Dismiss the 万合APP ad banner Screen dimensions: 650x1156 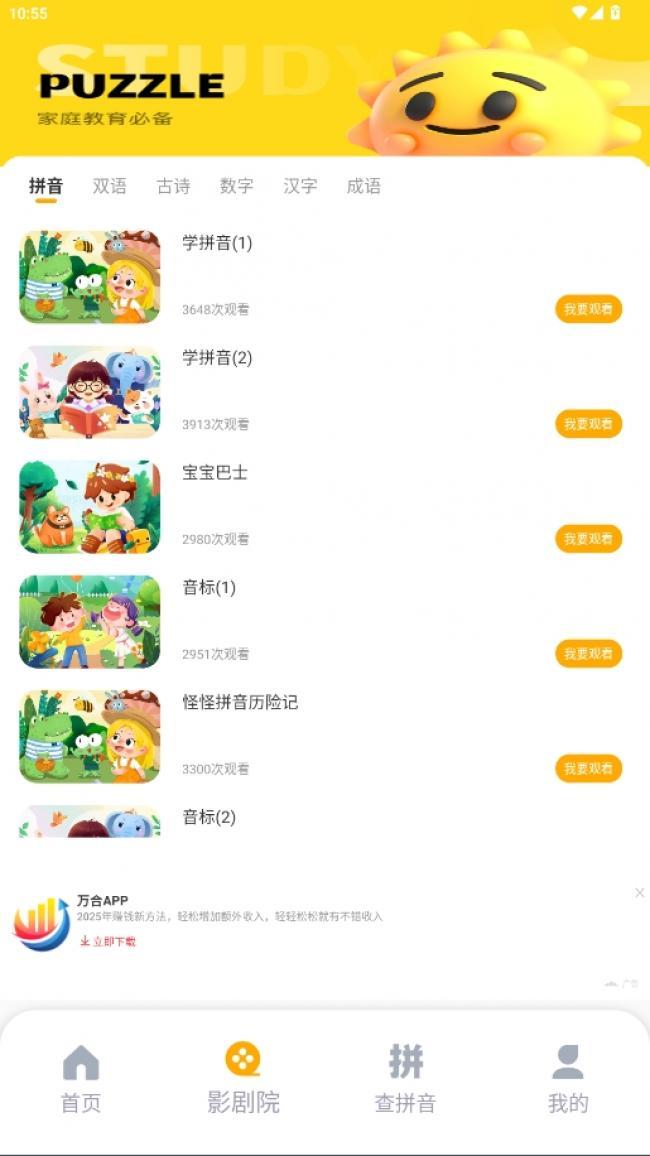[639, 893]
